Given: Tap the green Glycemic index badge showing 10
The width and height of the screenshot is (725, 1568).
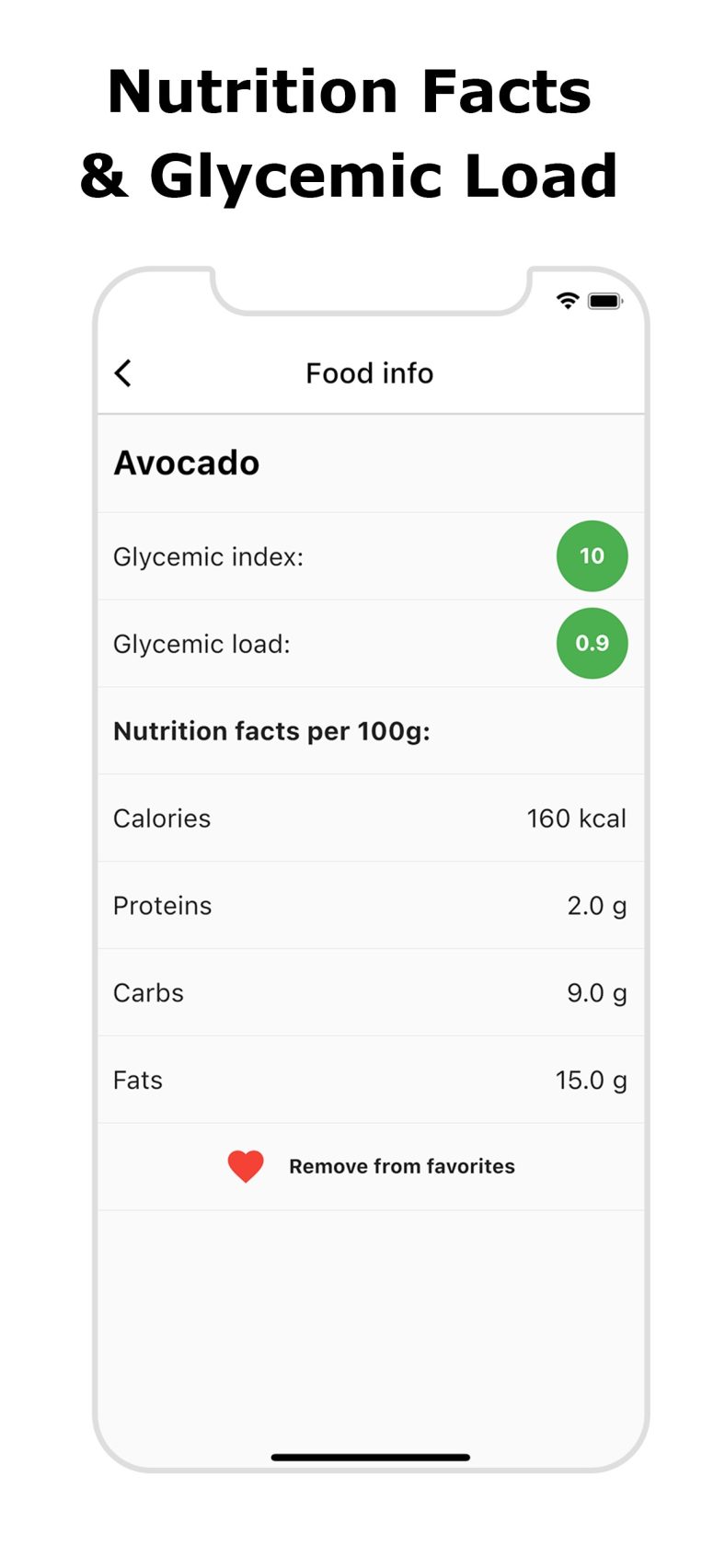Looking at the screenshot, I should click(592, 555).
